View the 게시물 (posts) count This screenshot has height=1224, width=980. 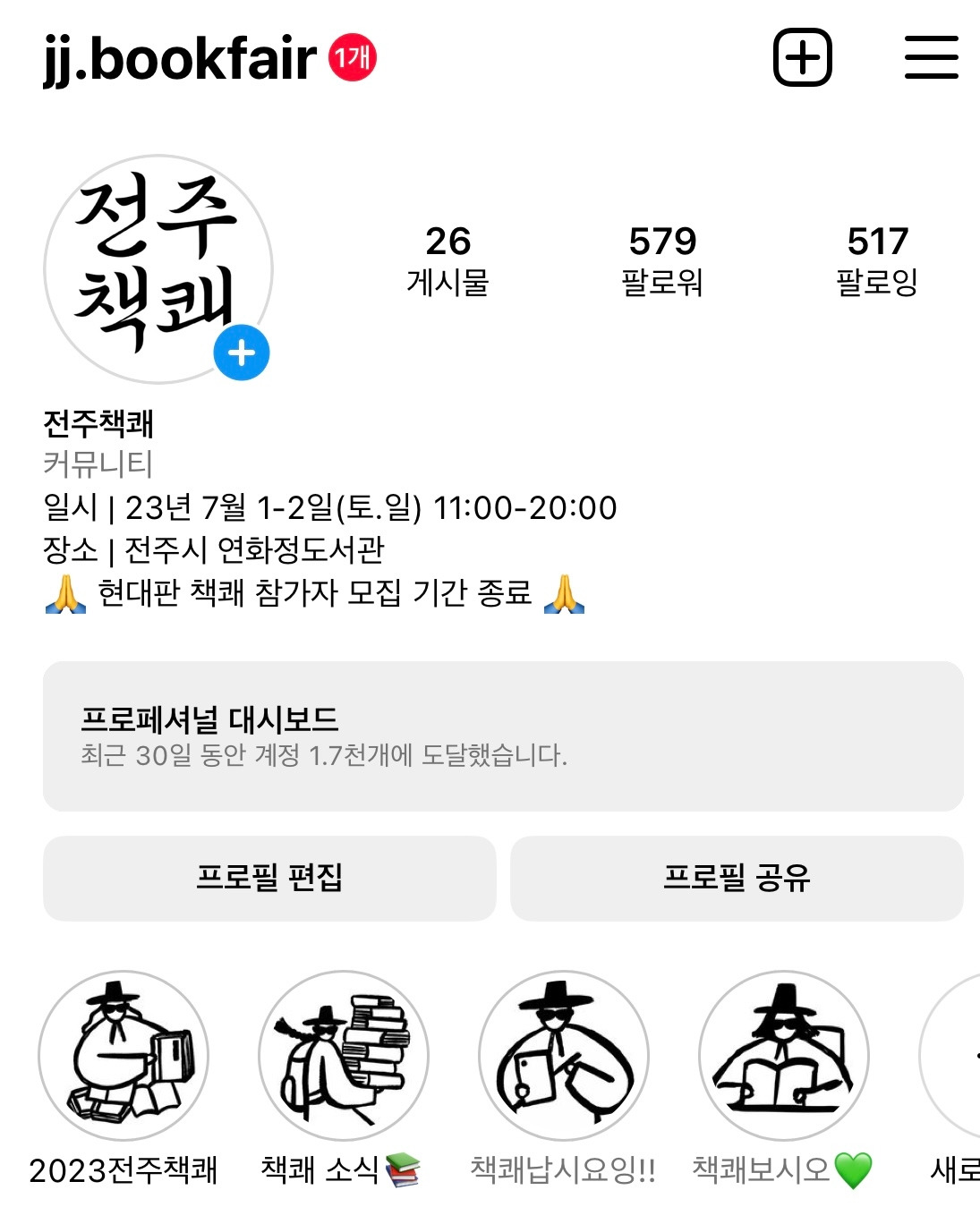tap(447, 260)
